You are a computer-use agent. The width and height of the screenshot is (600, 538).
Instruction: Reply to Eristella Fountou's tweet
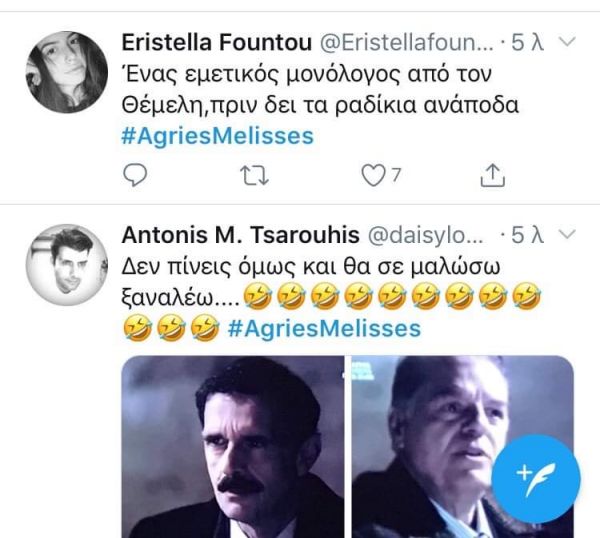coord(135,176)
